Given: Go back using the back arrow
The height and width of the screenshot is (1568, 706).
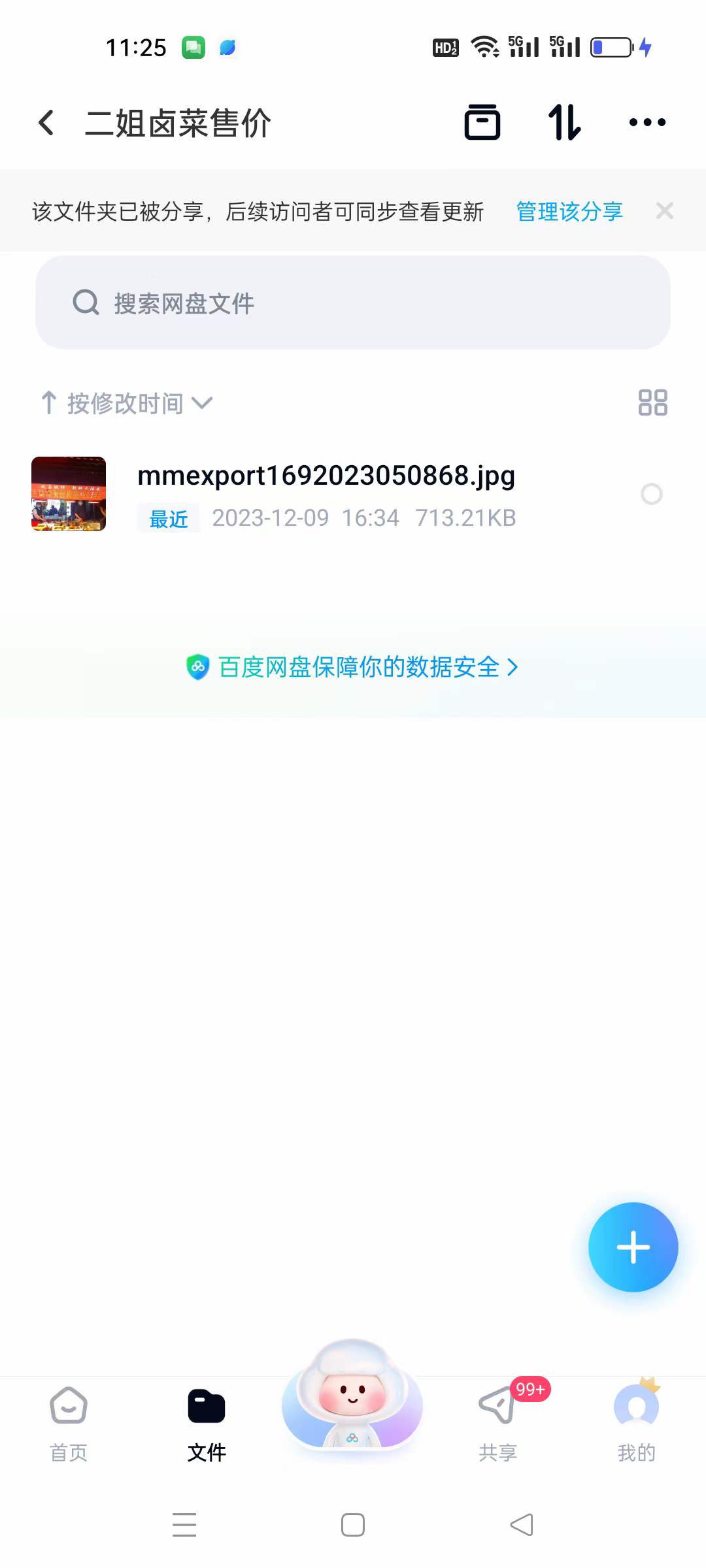Looking at the screenshot, I should (46, 122).
